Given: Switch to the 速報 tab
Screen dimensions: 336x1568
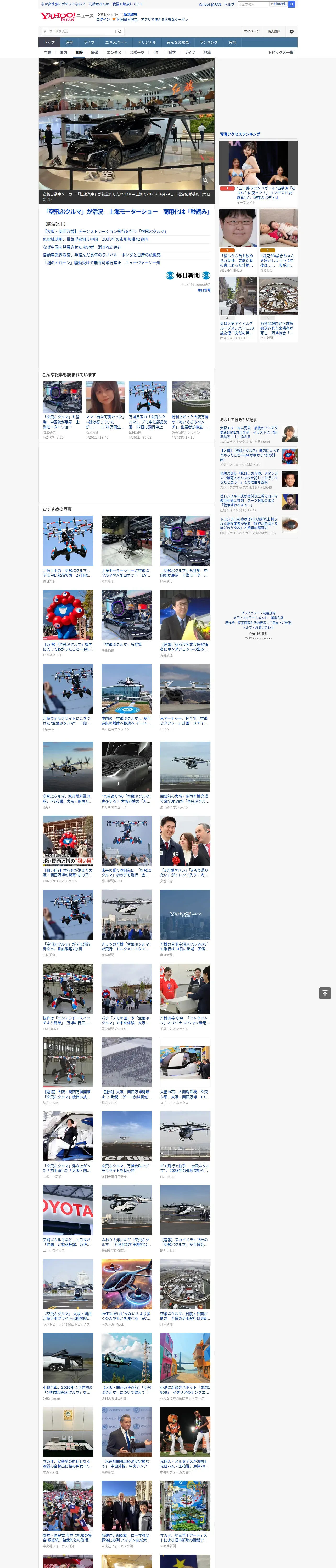Looking at the screenshot, I should point(69,43).
